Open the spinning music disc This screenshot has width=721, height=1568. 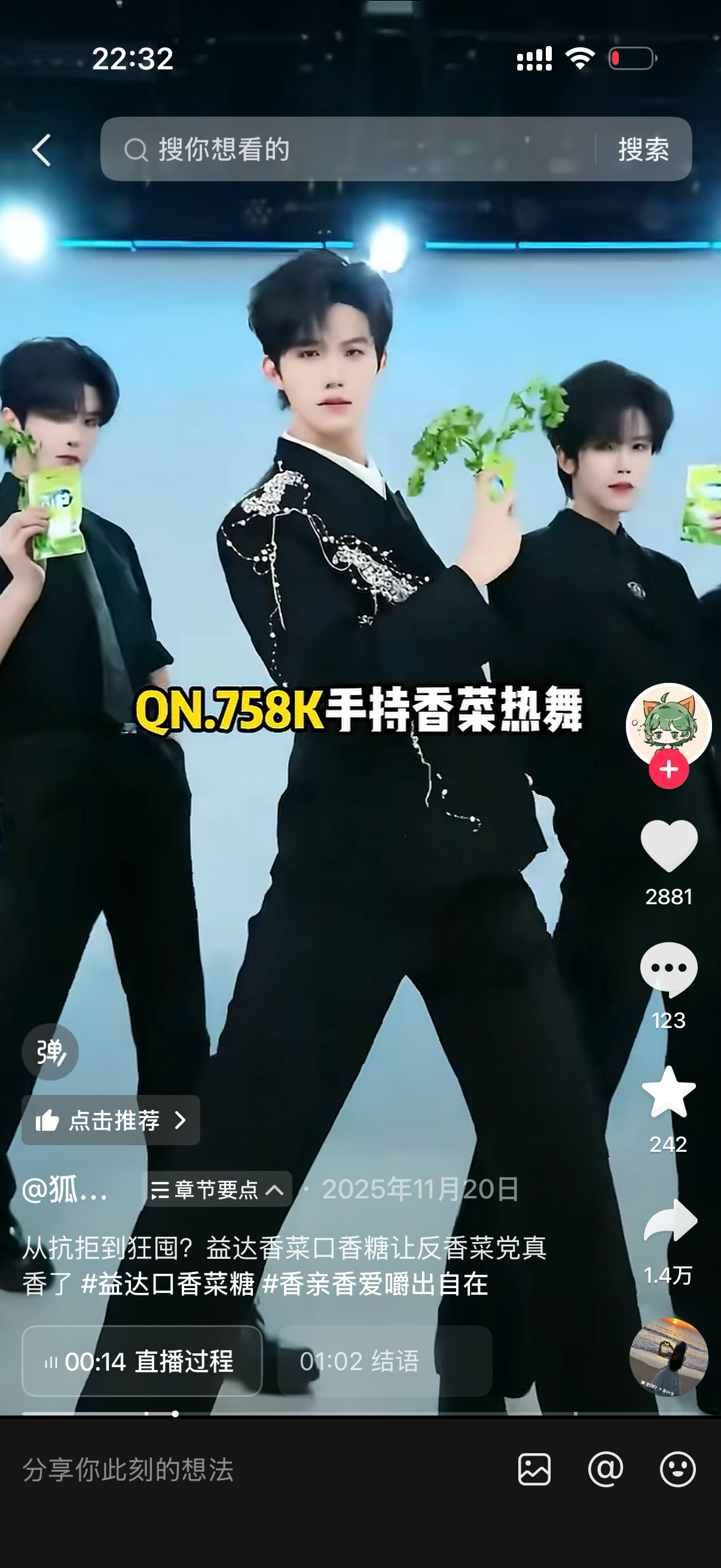pos(668,1357)
